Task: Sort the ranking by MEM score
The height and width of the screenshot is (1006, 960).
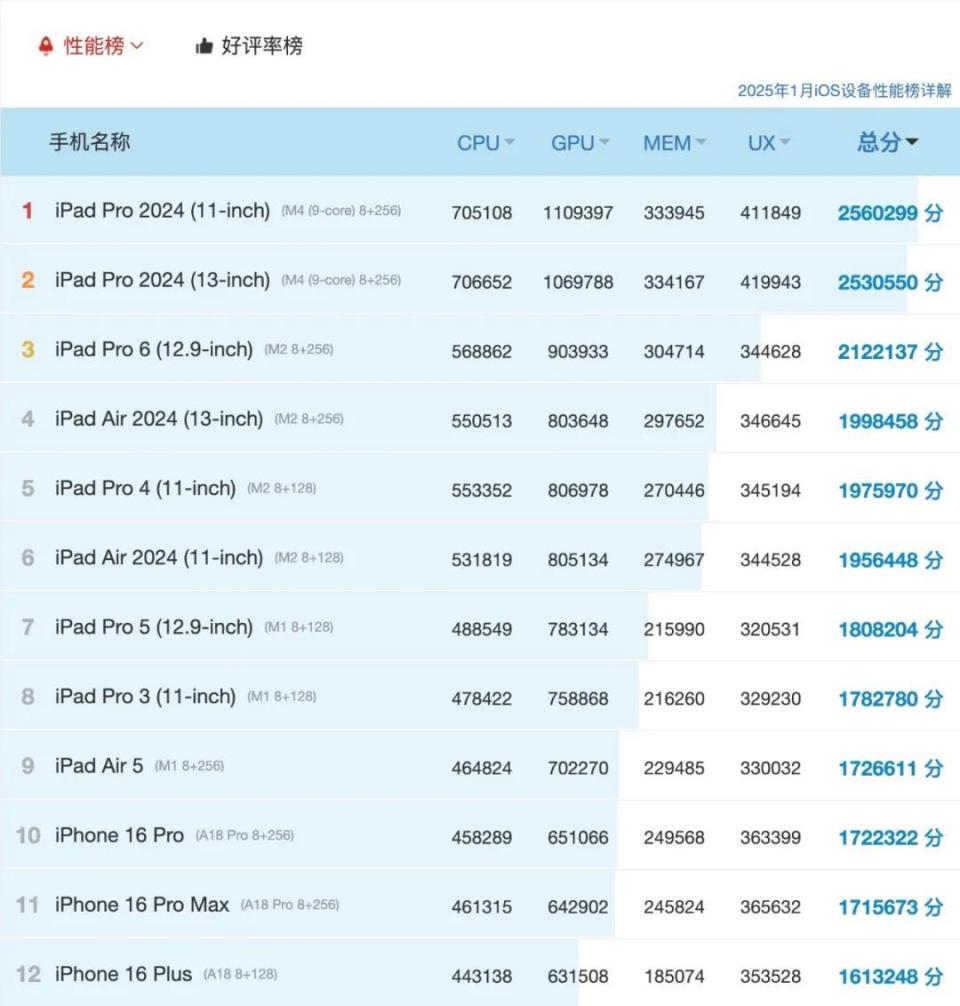Action: pyautogui.click(x=674, y=143)
